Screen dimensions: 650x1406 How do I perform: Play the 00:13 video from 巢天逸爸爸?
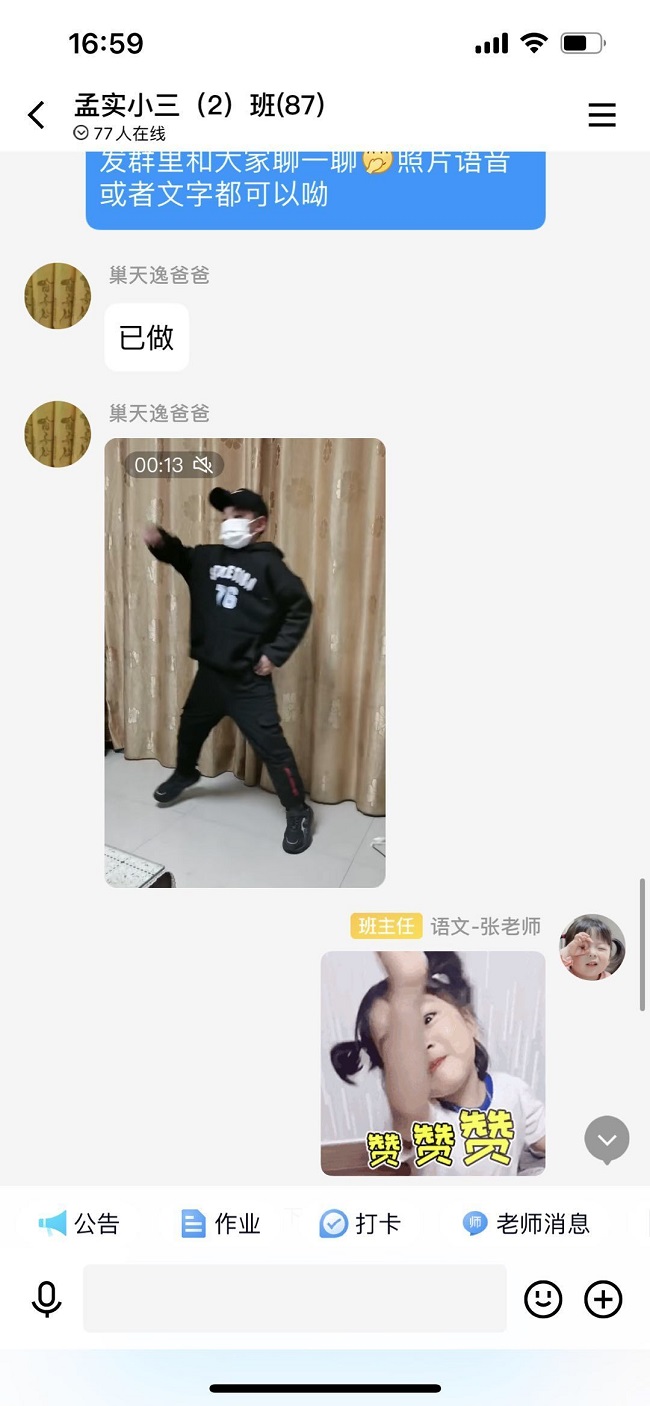tap(244, 662)
